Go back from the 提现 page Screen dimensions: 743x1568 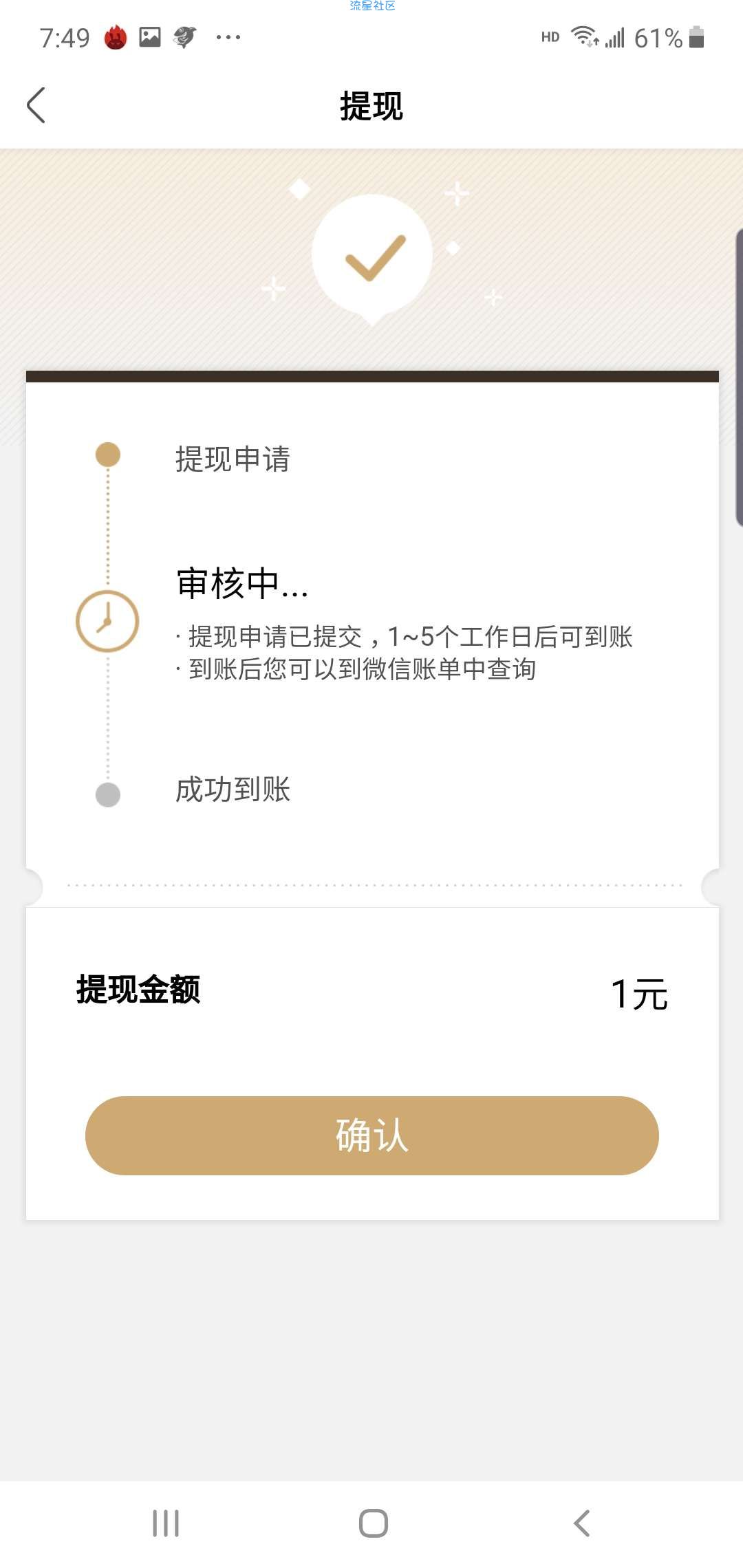[x=36, y=105]
